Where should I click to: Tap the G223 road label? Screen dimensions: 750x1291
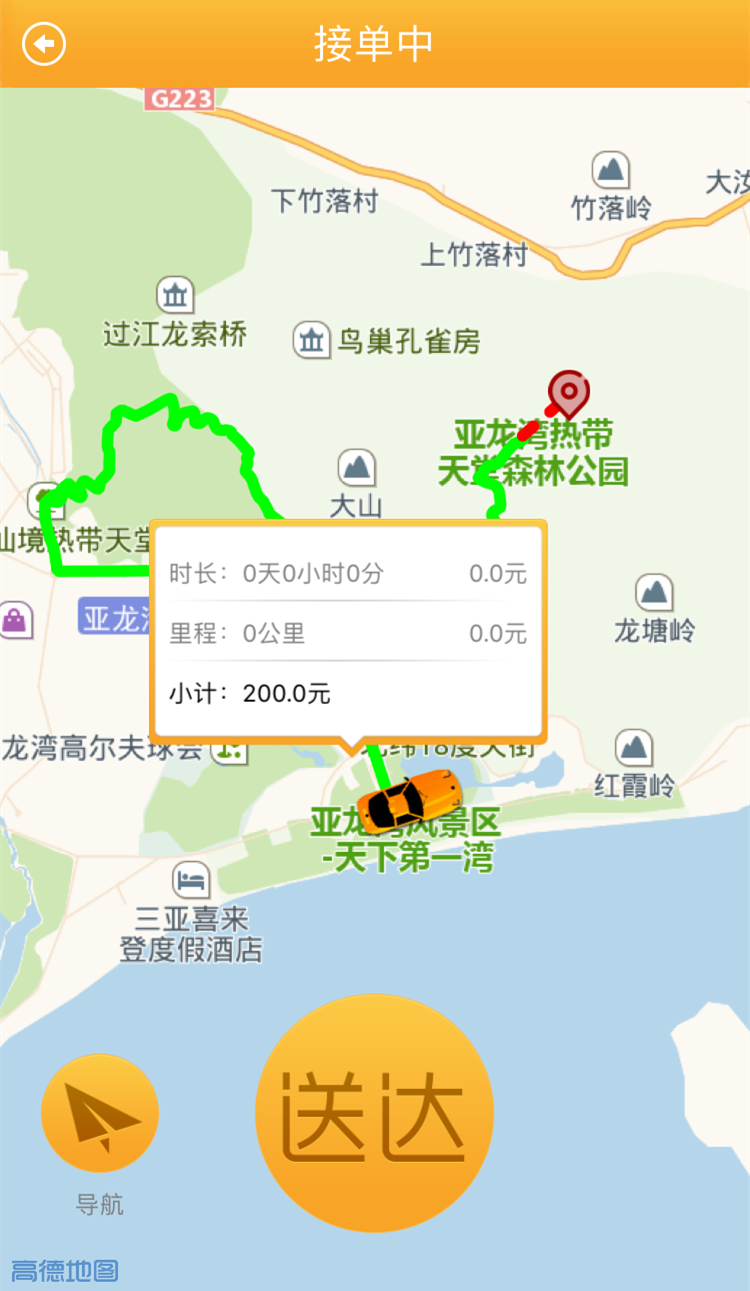pyautogui.click(x=180, y=98)
